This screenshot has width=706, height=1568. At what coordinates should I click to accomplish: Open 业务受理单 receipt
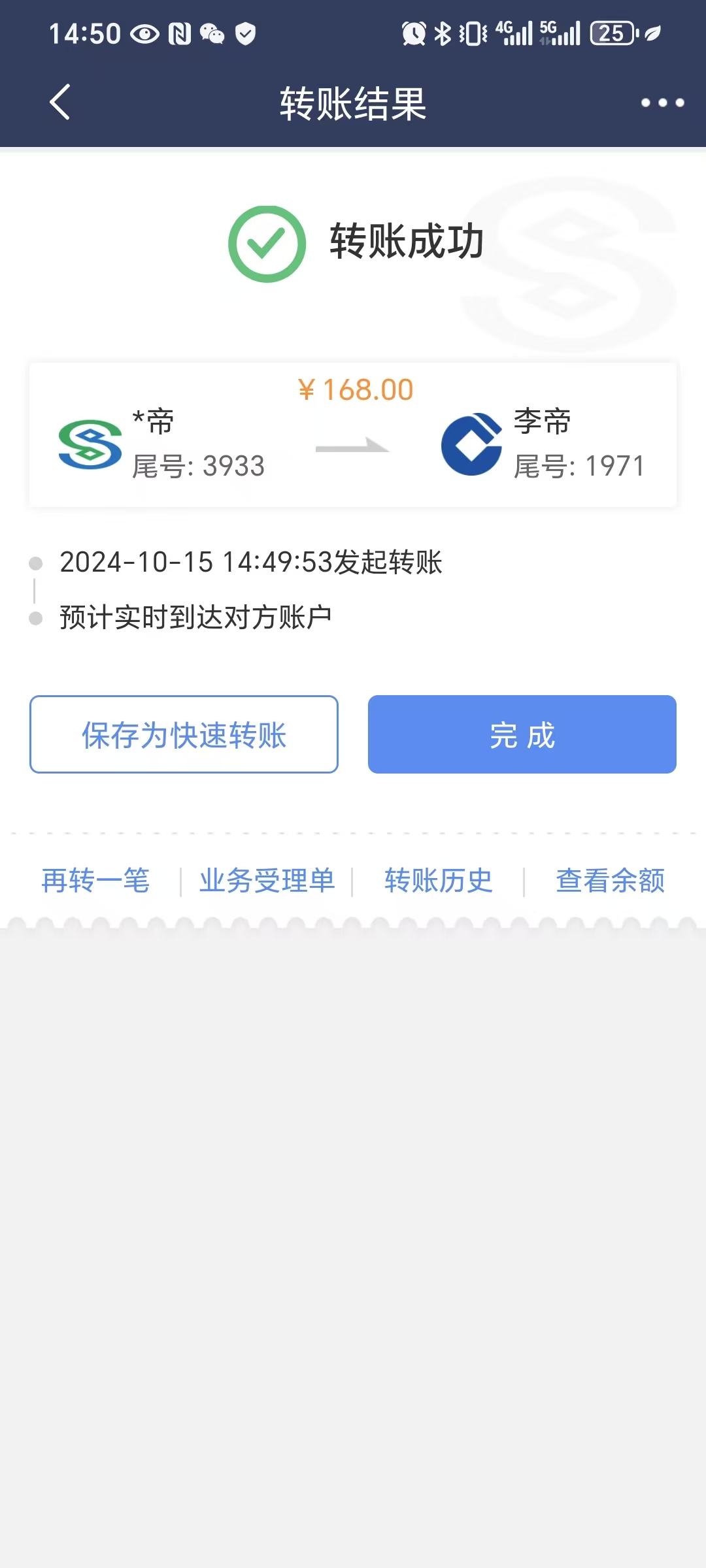click(267, 881)
